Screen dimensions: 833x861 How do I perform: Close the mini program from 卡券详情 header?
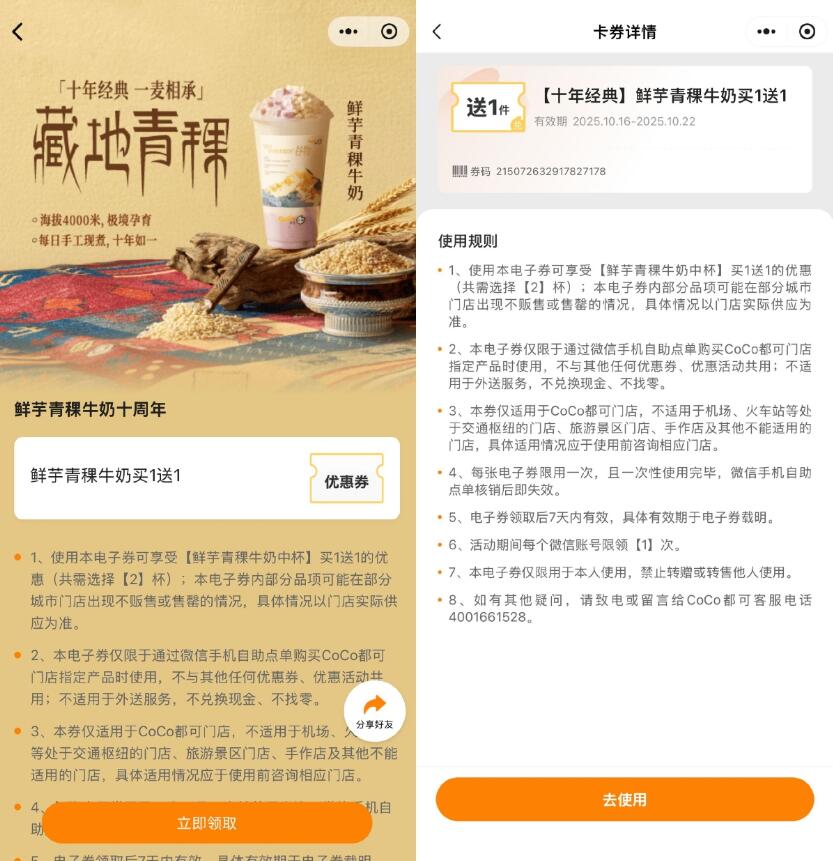(807, 32)
